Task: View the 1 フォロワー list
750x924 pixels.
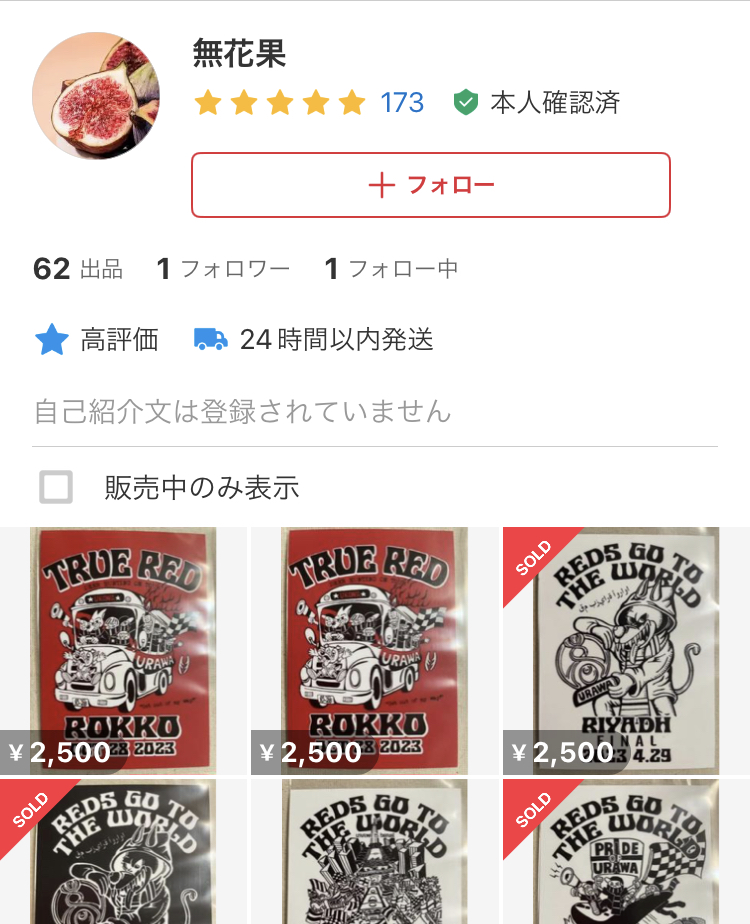Action: 223,269
